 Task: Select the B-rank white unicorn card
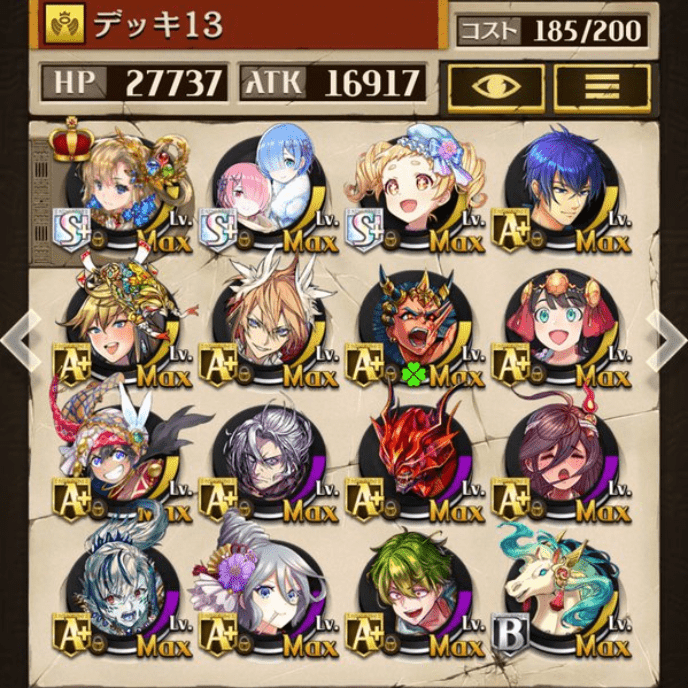click(x=562, y=597)
